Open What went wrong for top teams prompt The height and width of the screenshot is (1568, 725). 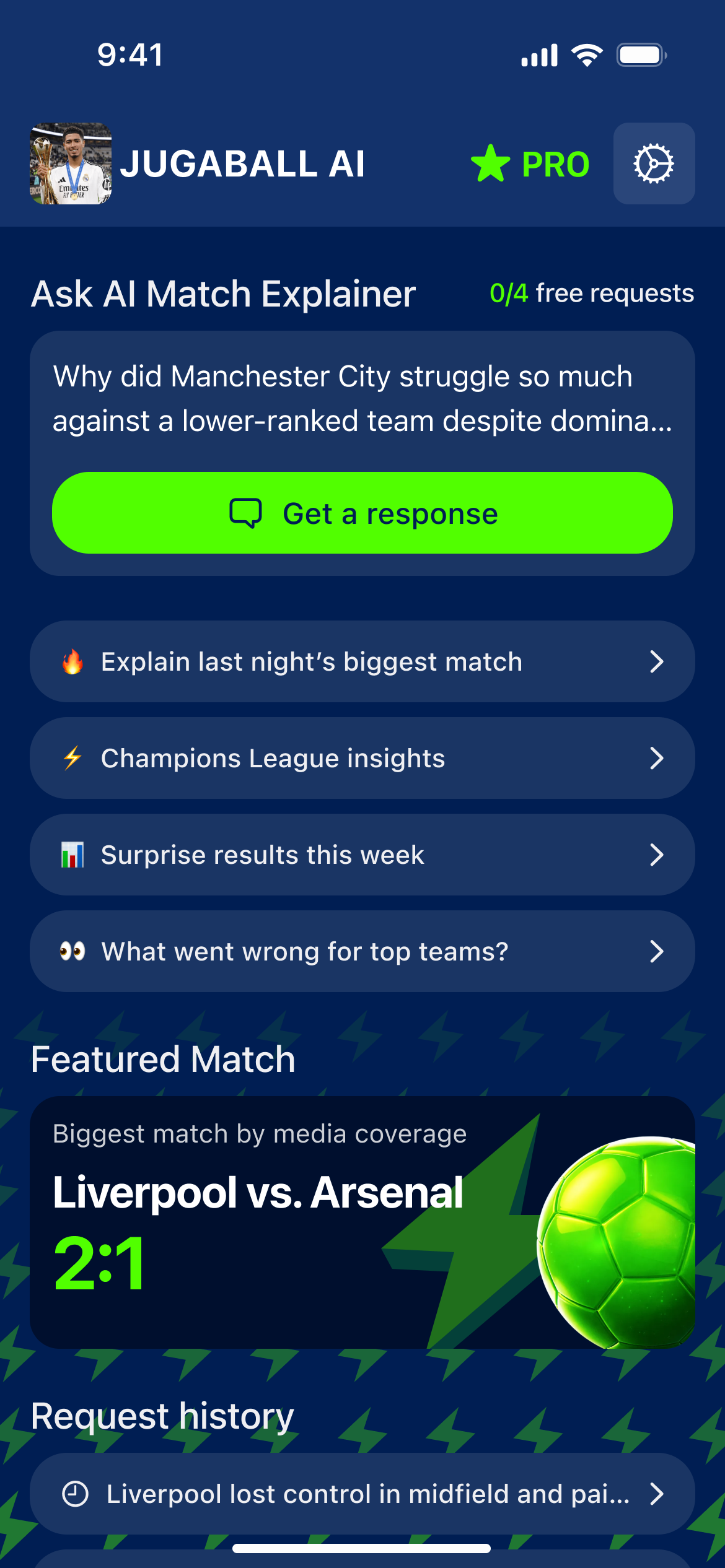(362, 951)
